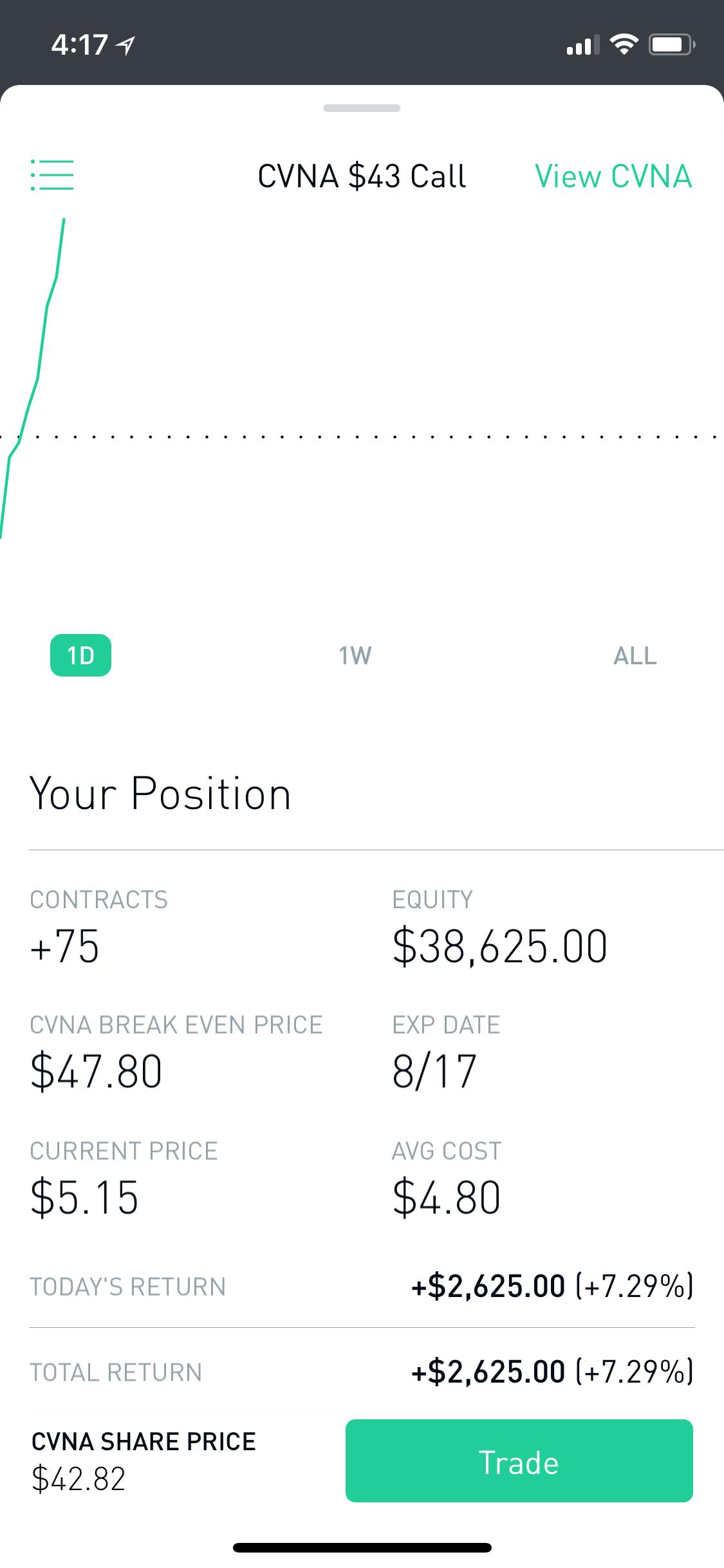
Task: Tap the CVNA $43 Call title
Action: click(x=362, y=176)
